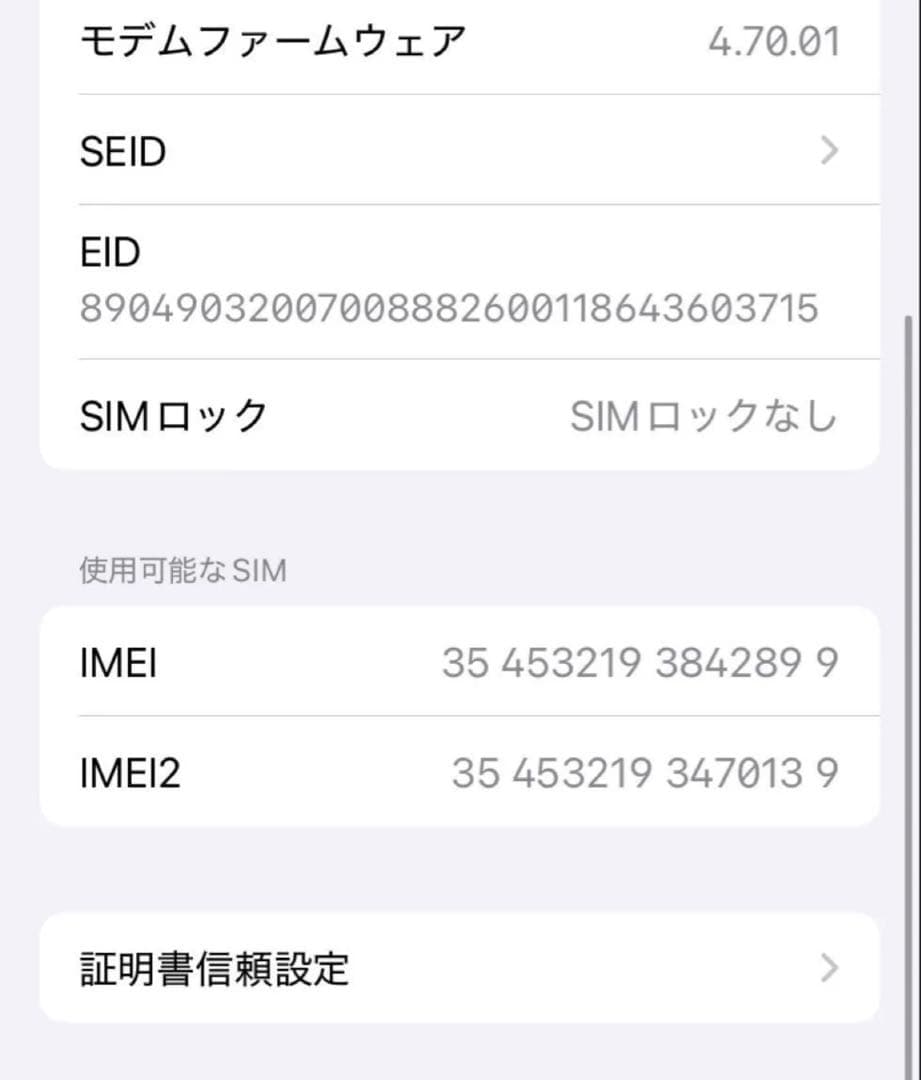Image resolution: width=921 pixels, height=1080 pixels.
Task: Tap the SEID label text
Action: tap(122, 150)
